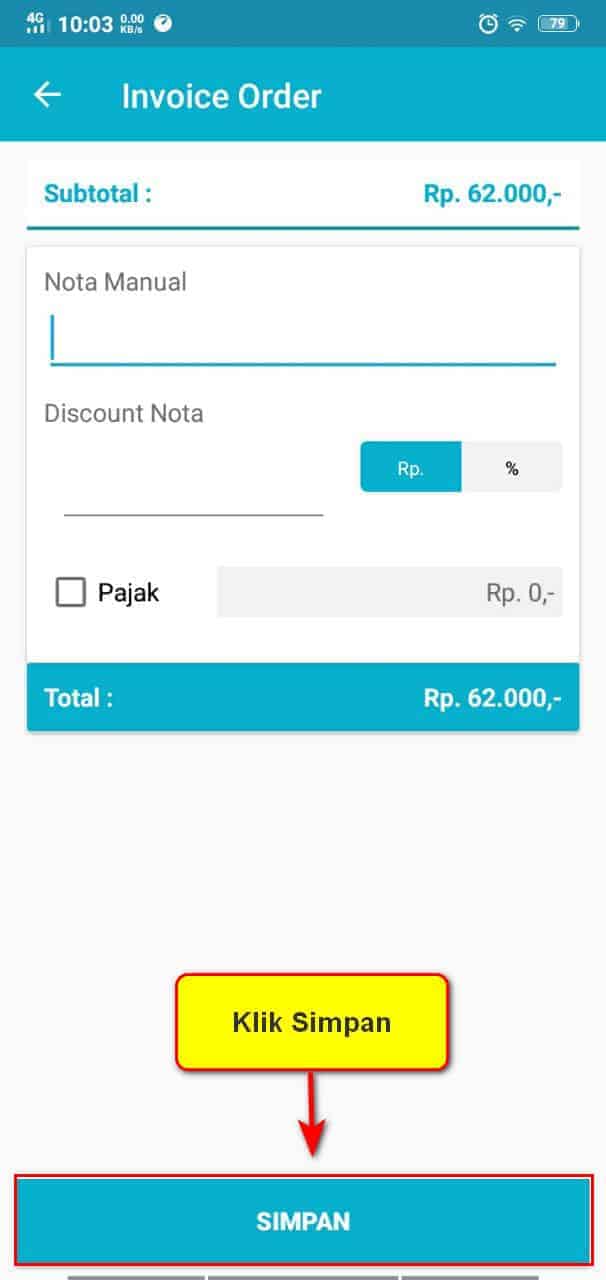Tap the Nota Manual text field
606x1280 pixels.
tap(302, 340)
